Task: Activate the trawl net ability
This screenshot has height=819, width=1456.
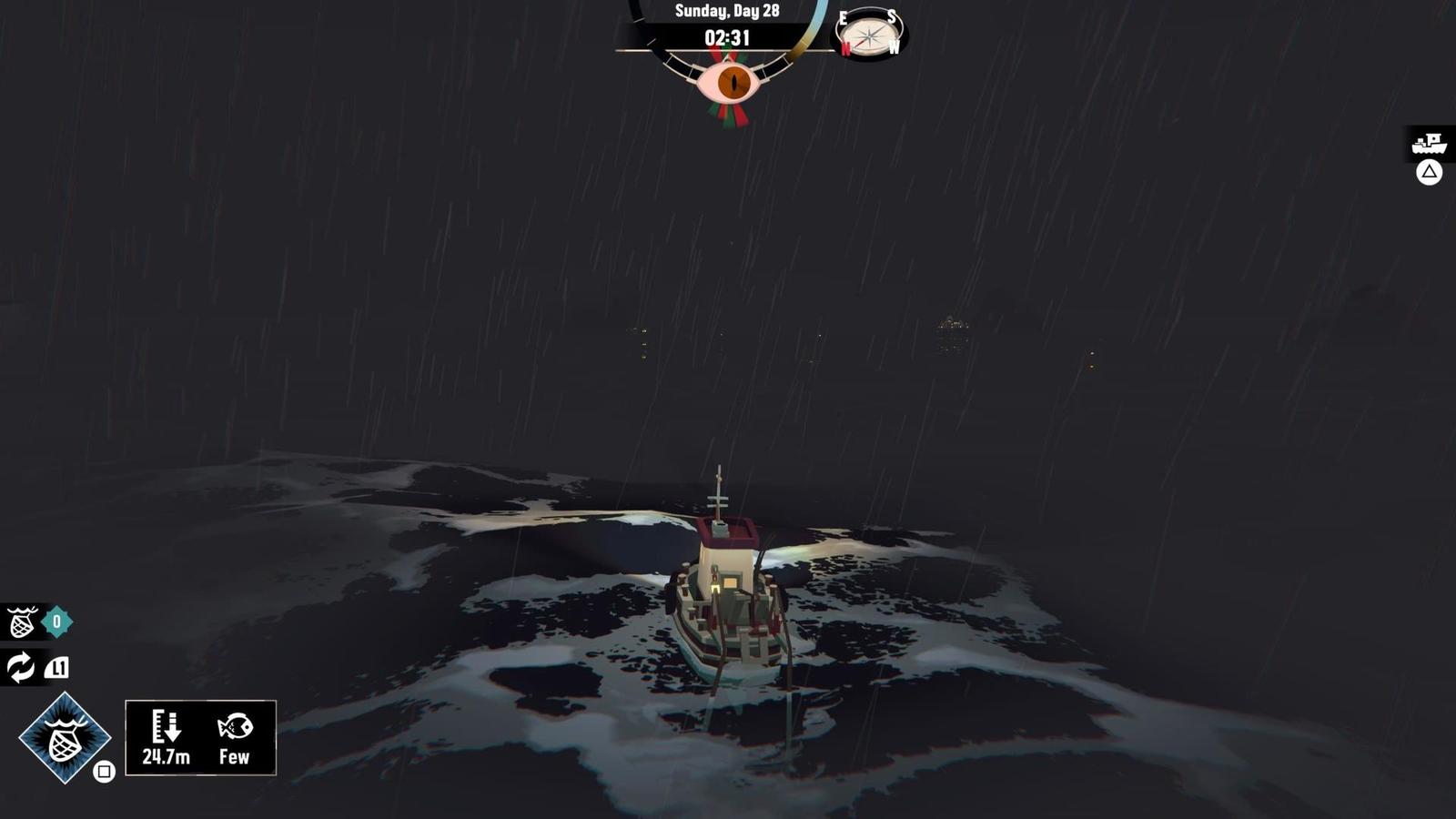Action: pos(65,738)
